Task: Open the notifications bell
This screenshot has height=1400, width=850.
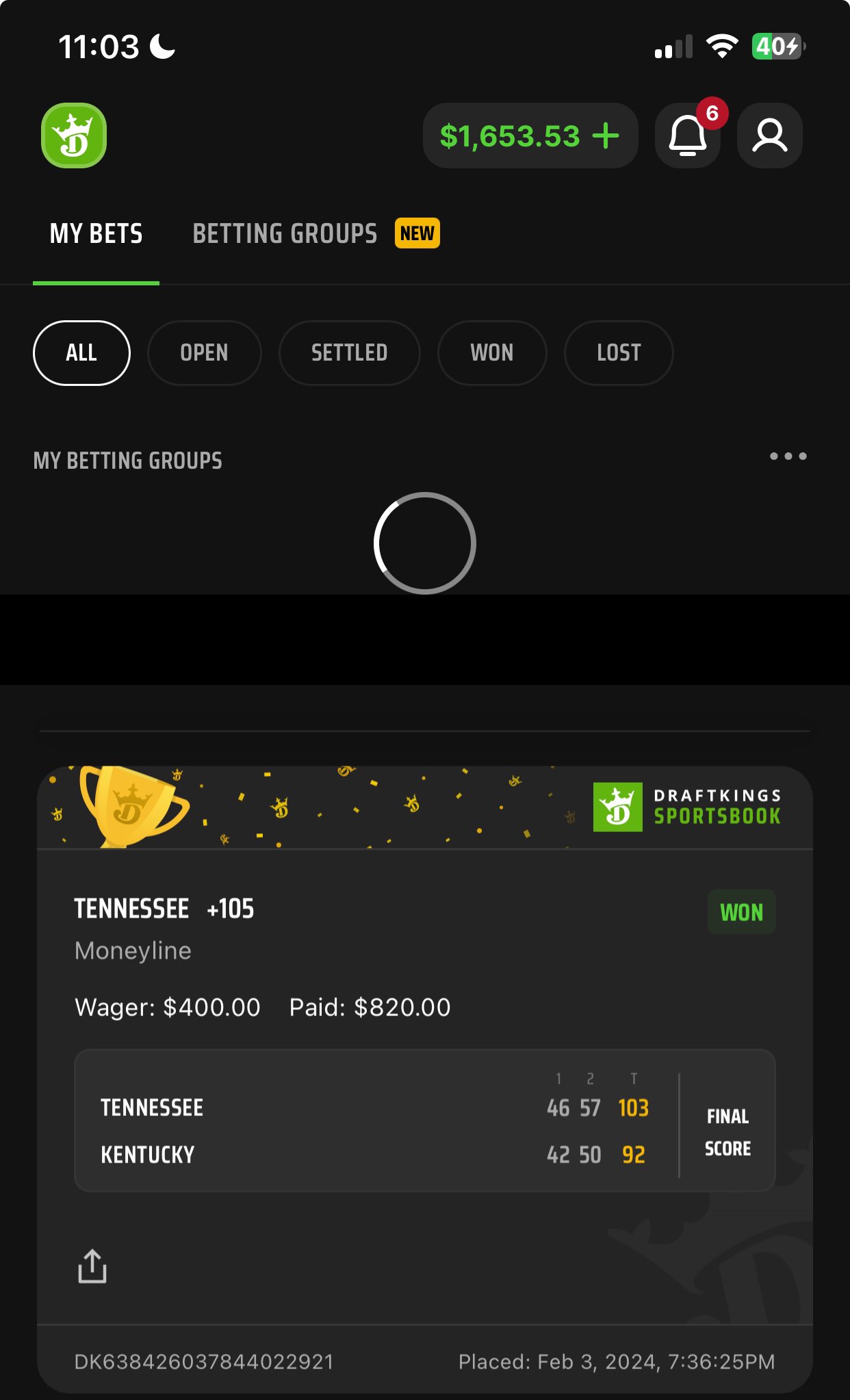Action: (687, 135)
